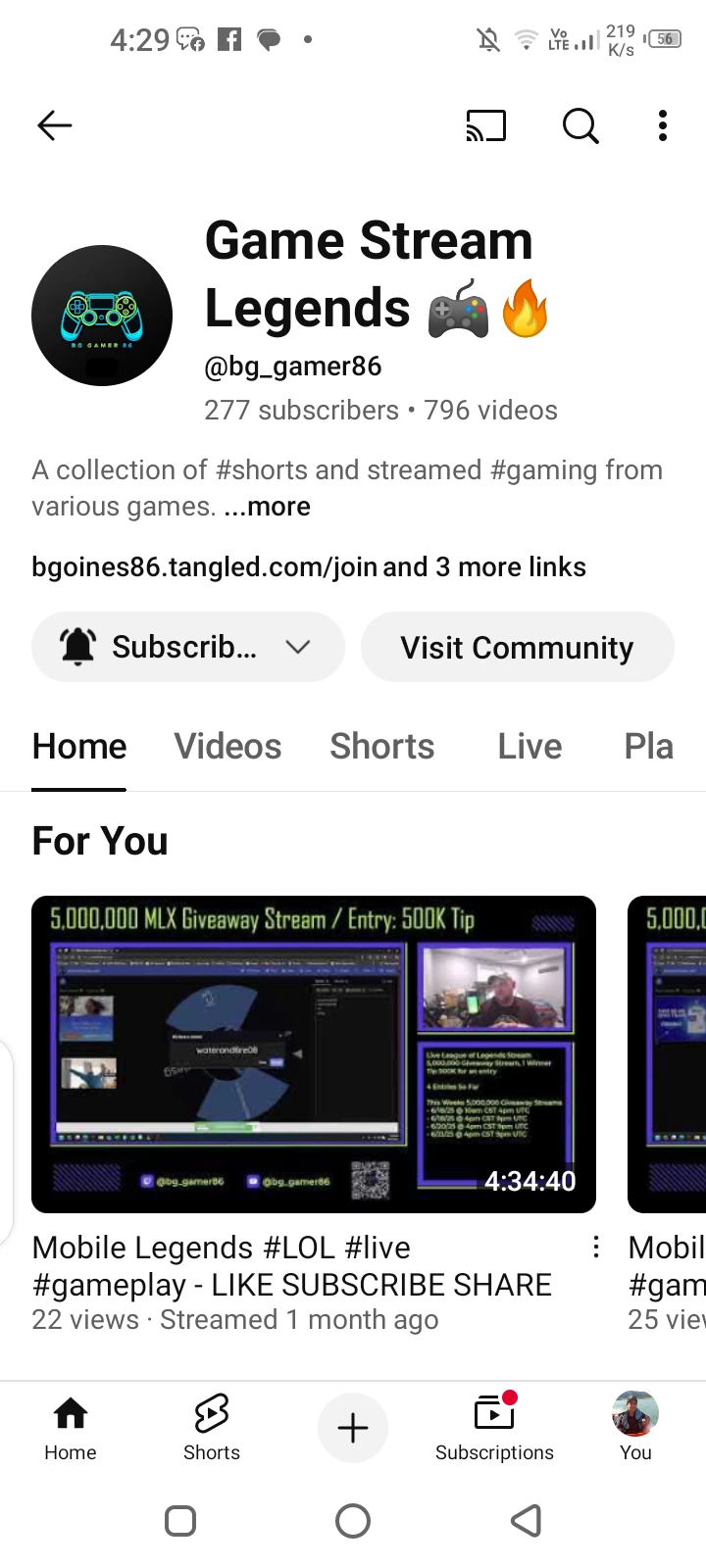Open the Subscriptions feed
This screenshot has width=706, height=1568.
[x=494, y=1429]
